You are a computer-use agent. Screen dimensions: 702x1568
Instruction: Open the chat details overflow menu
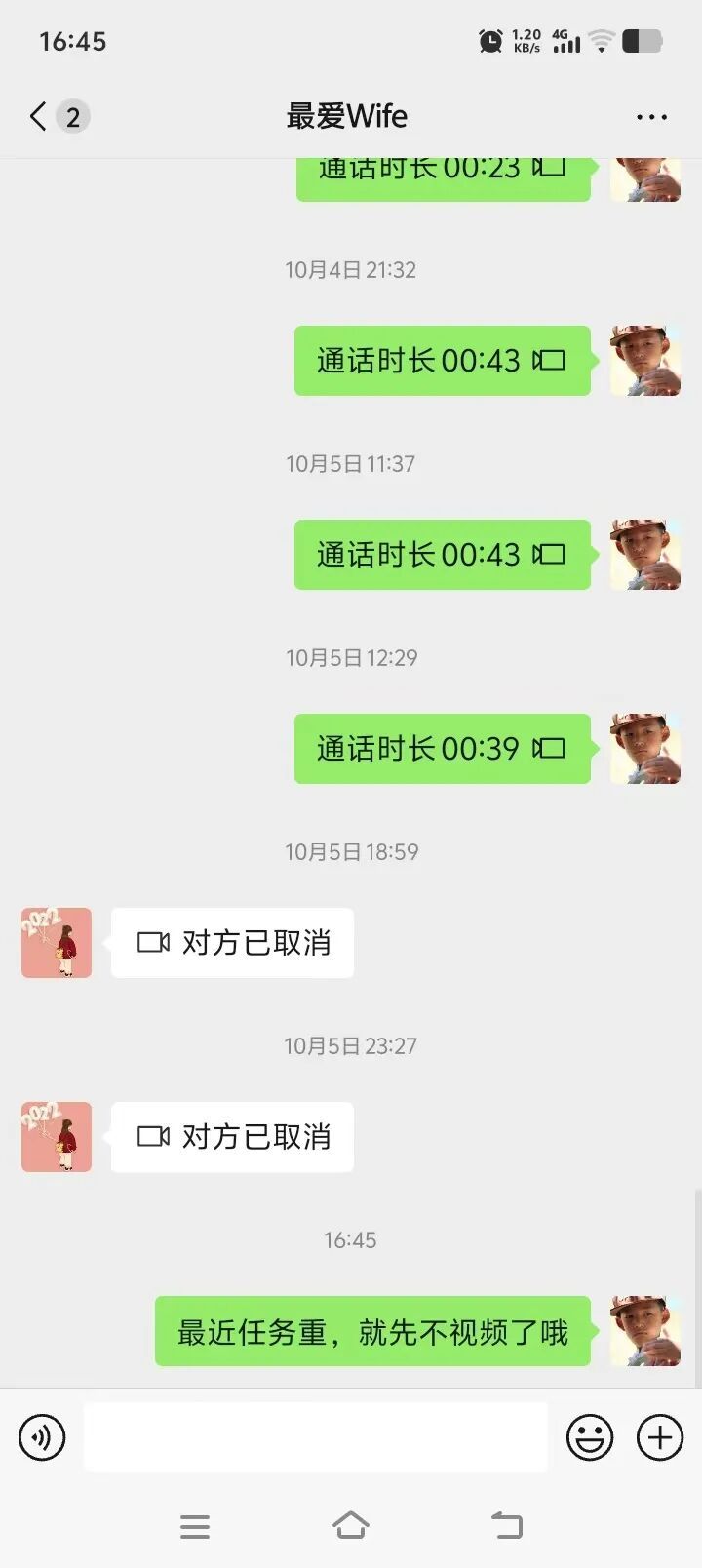[651, 117]
